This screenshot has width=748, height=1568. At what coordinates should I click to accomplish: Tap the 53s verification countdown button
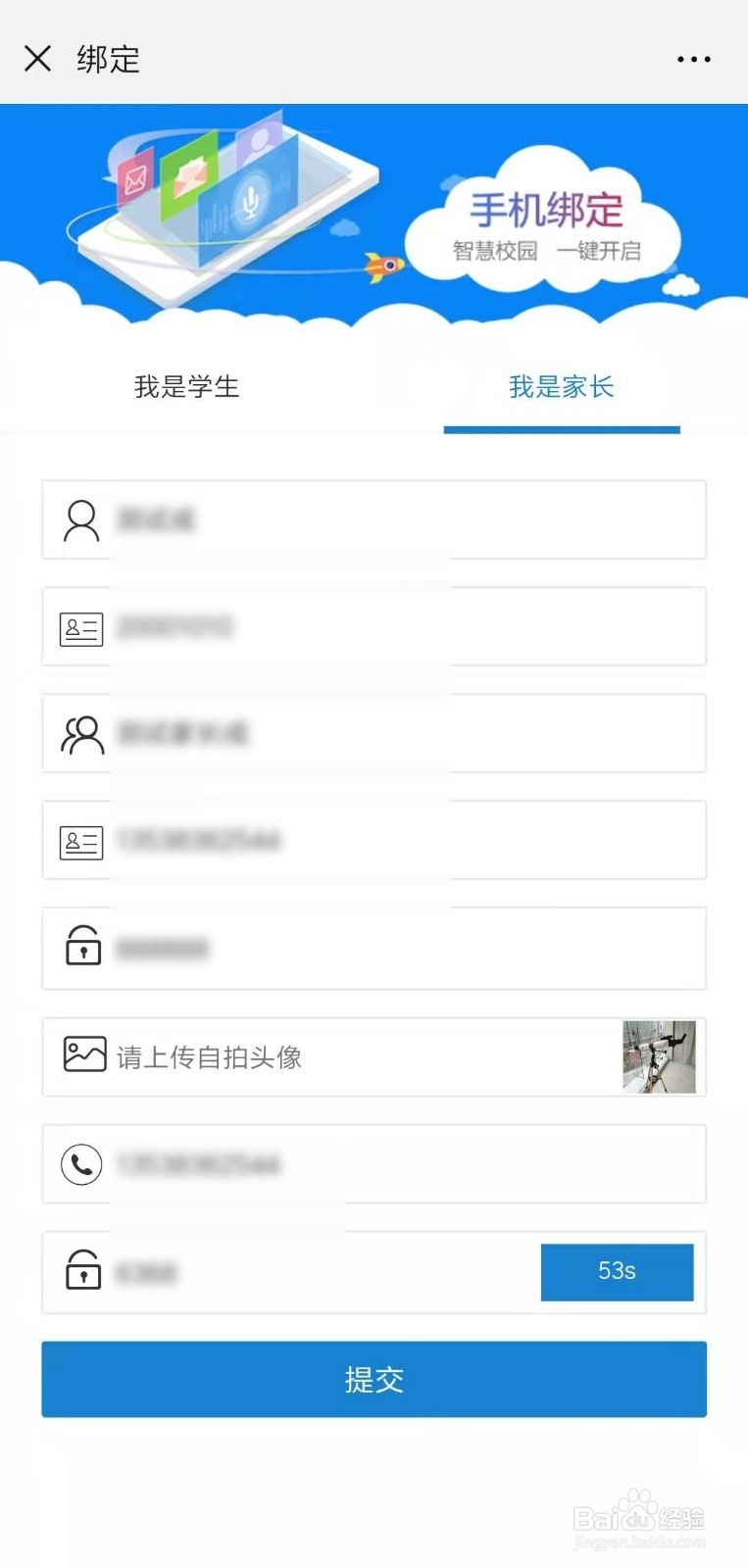[617, 1271]
